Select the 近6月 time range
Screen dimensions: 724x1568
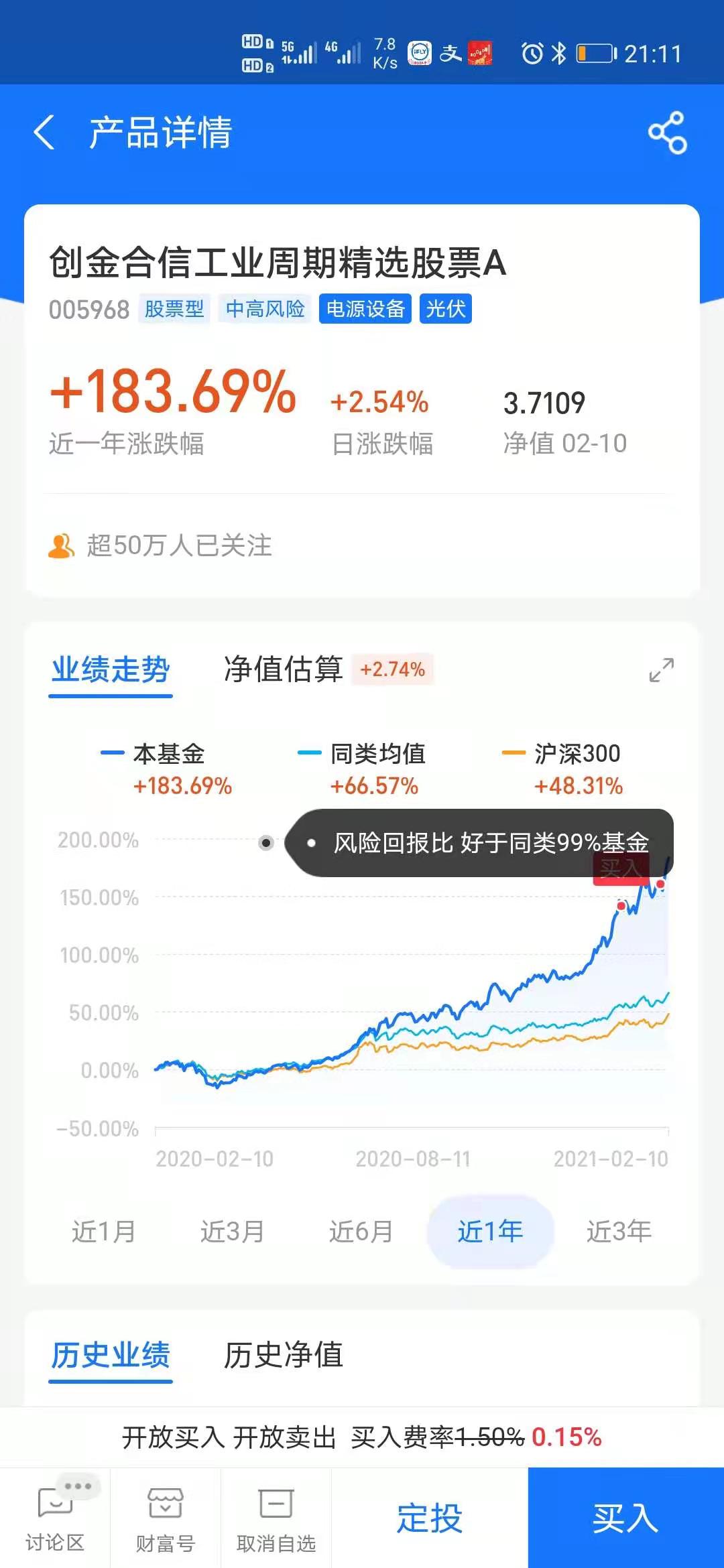coord(361,1232)
